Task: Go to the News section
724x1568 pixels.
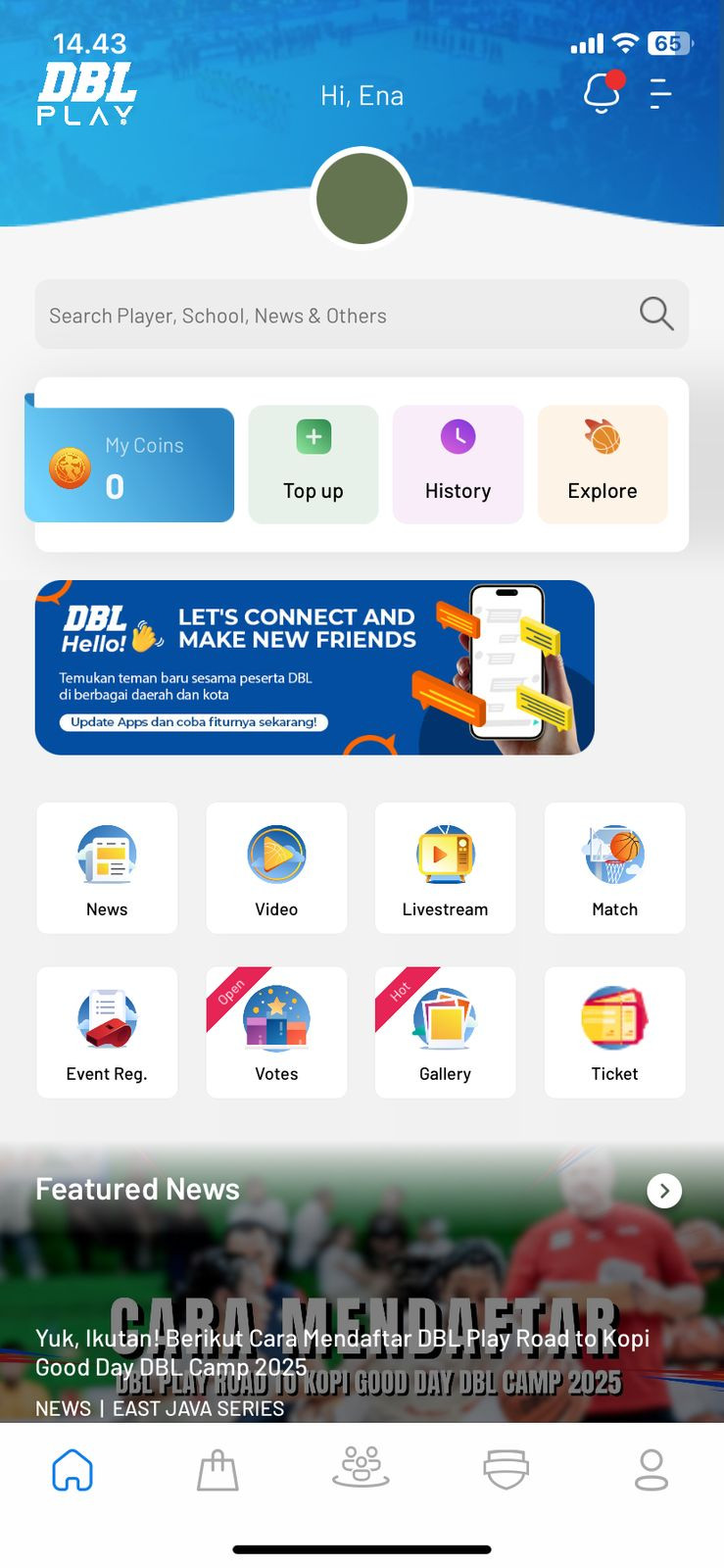Action: [x=107, y=868]
